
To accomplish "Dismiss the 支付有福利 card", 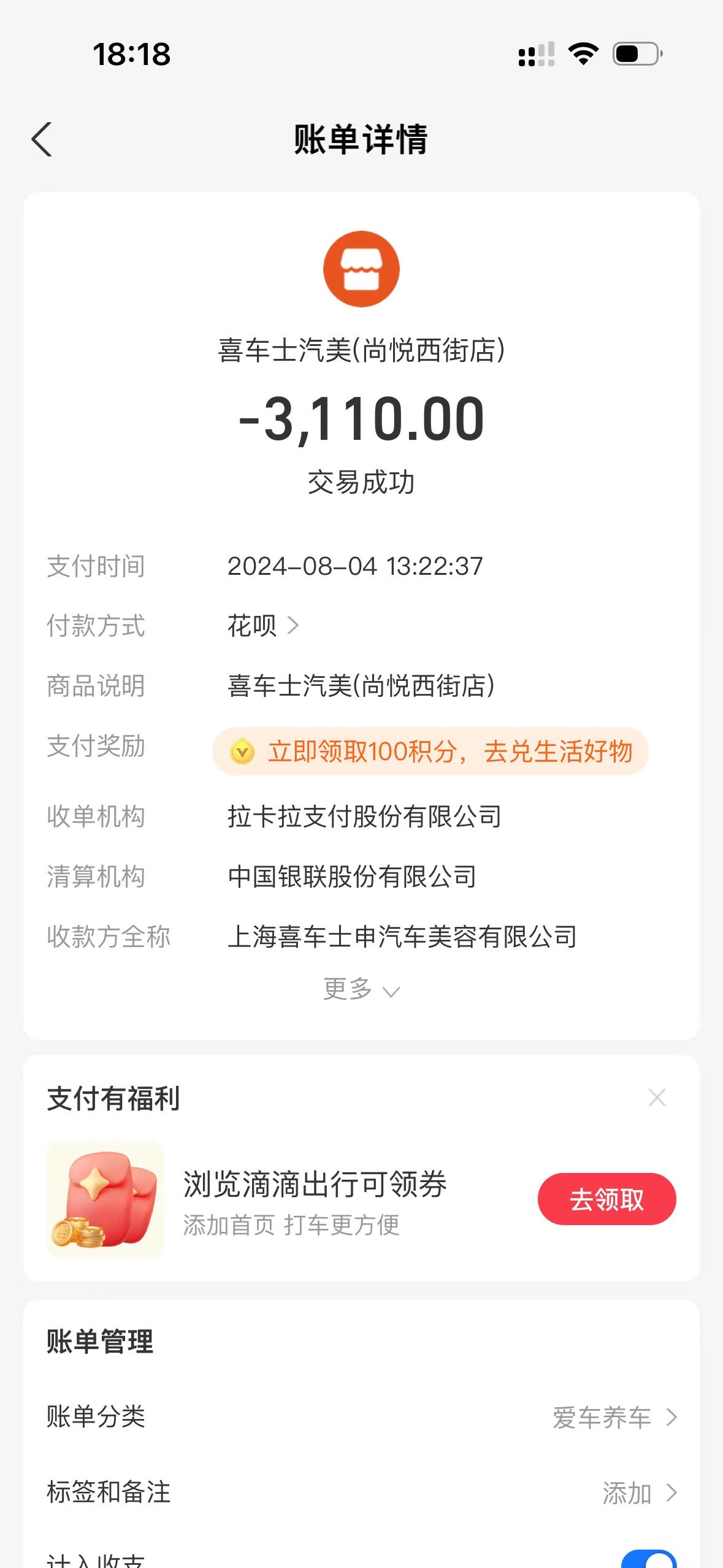I will coord(657,1097).
